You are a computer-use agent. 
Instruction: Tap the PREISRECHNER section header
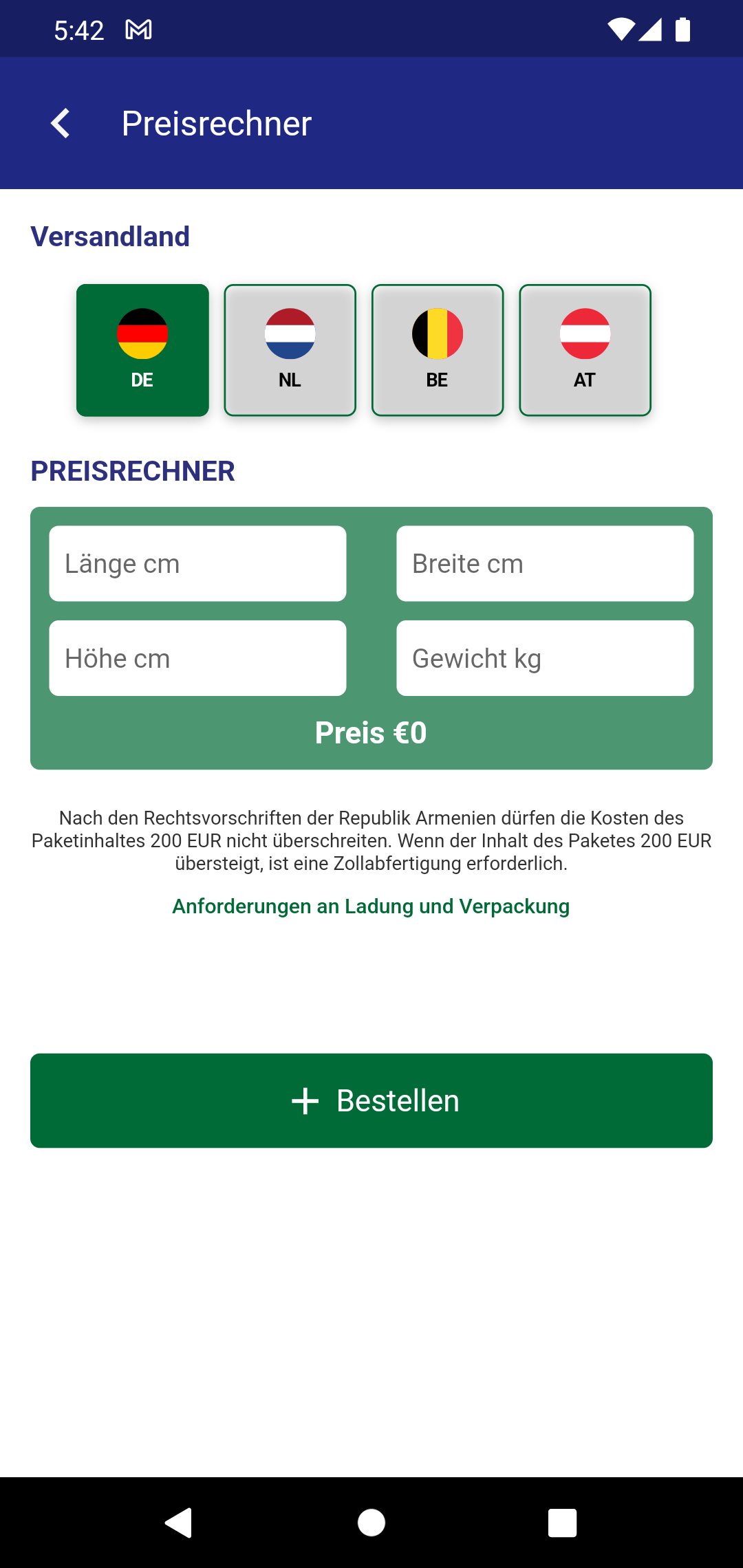133,471
